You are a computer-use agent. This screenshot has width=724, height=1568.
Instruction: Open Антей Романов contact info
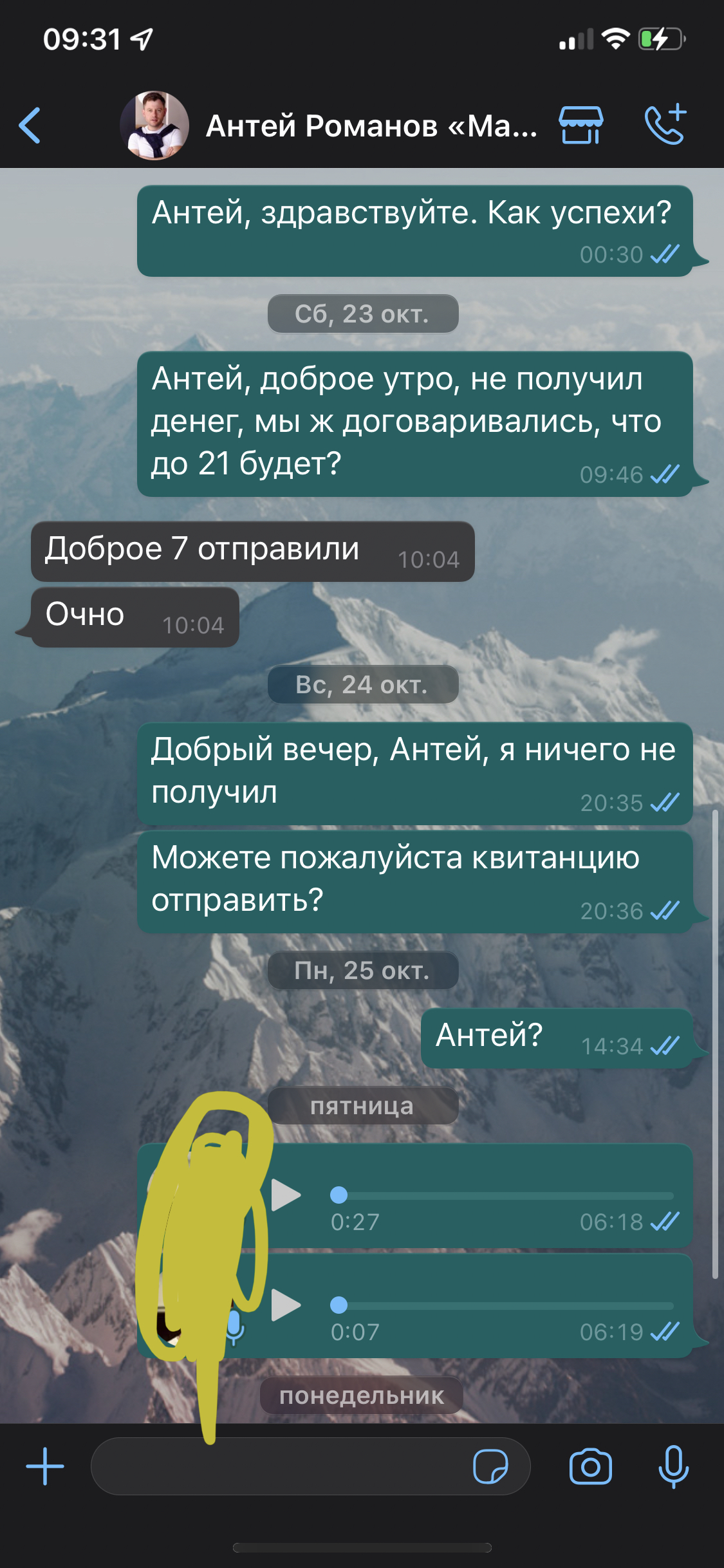tap(370, 126)
